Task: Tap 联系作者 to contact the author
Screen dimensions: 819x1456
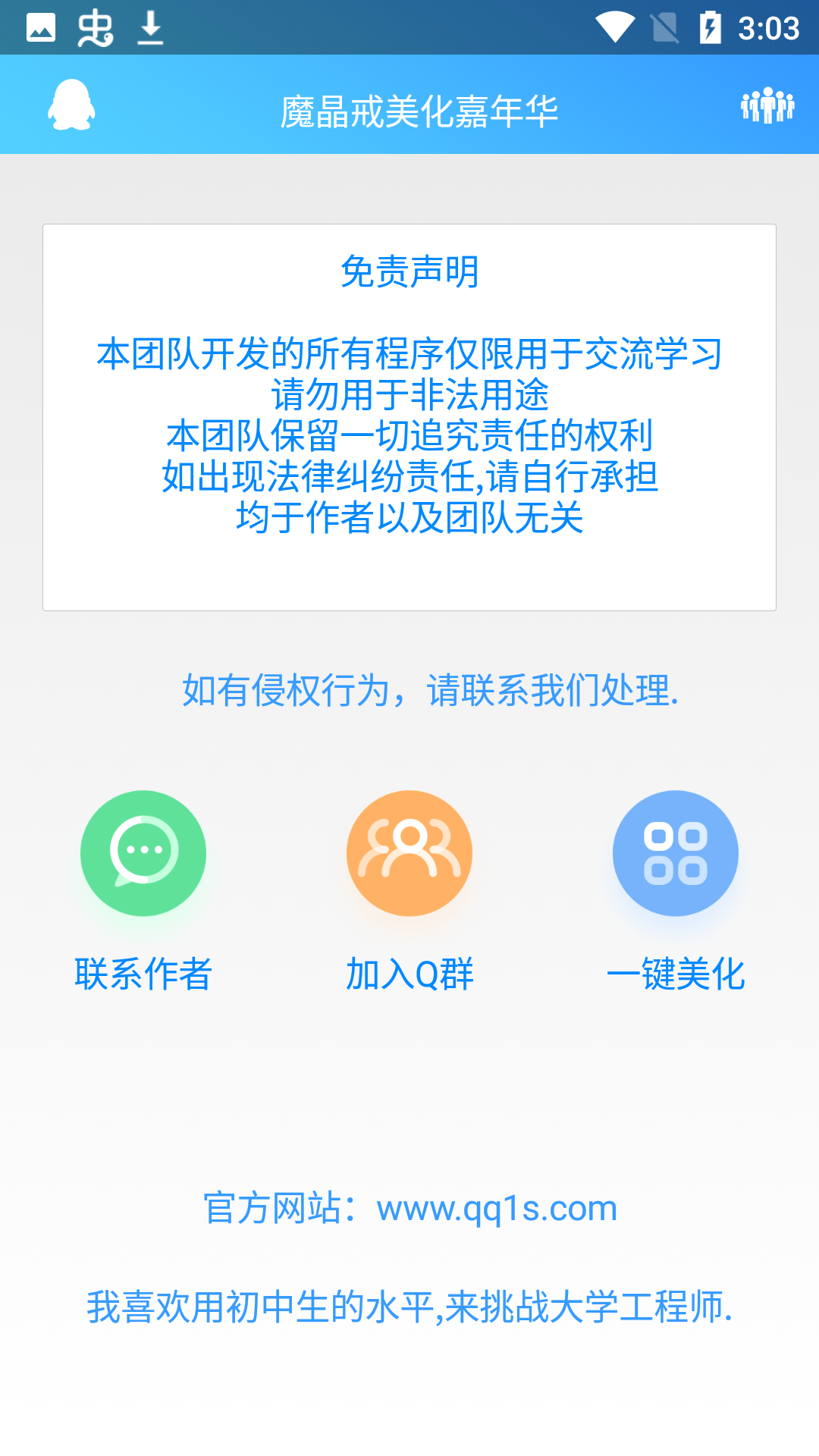Action: coord(144,974)
